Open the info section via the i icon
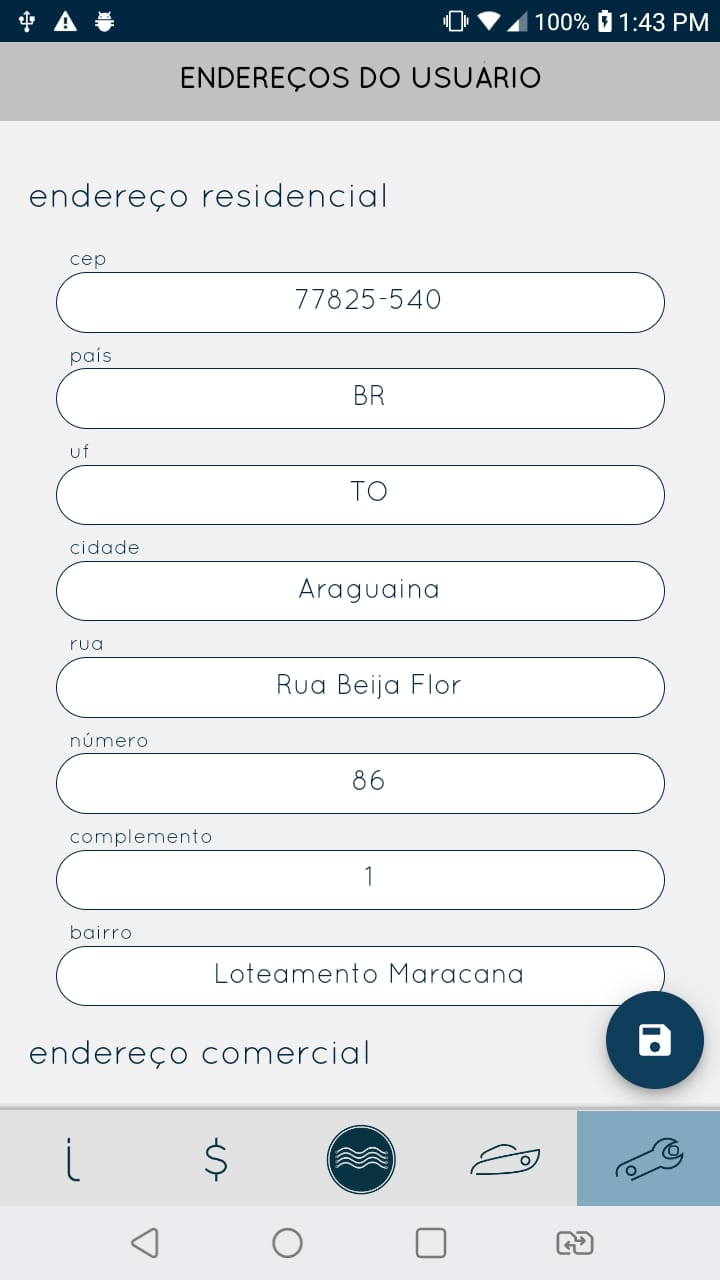This screenshot has height=1280, width=720. [72, 1158]
